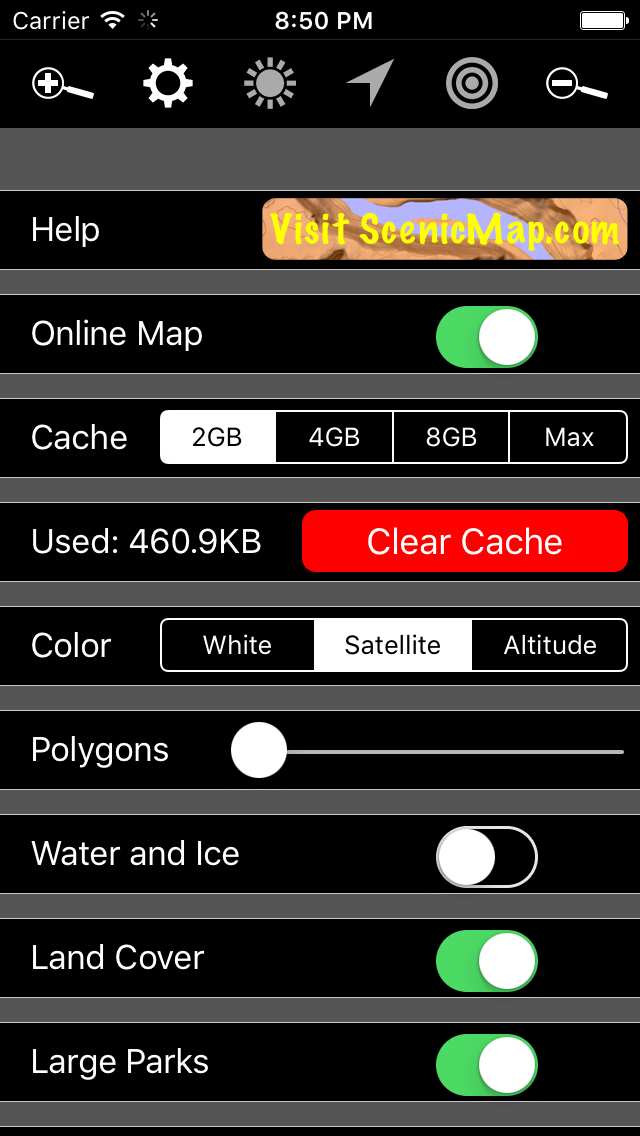Switch color mode to White
640x1136 pixels.
(x=238, y=645)
